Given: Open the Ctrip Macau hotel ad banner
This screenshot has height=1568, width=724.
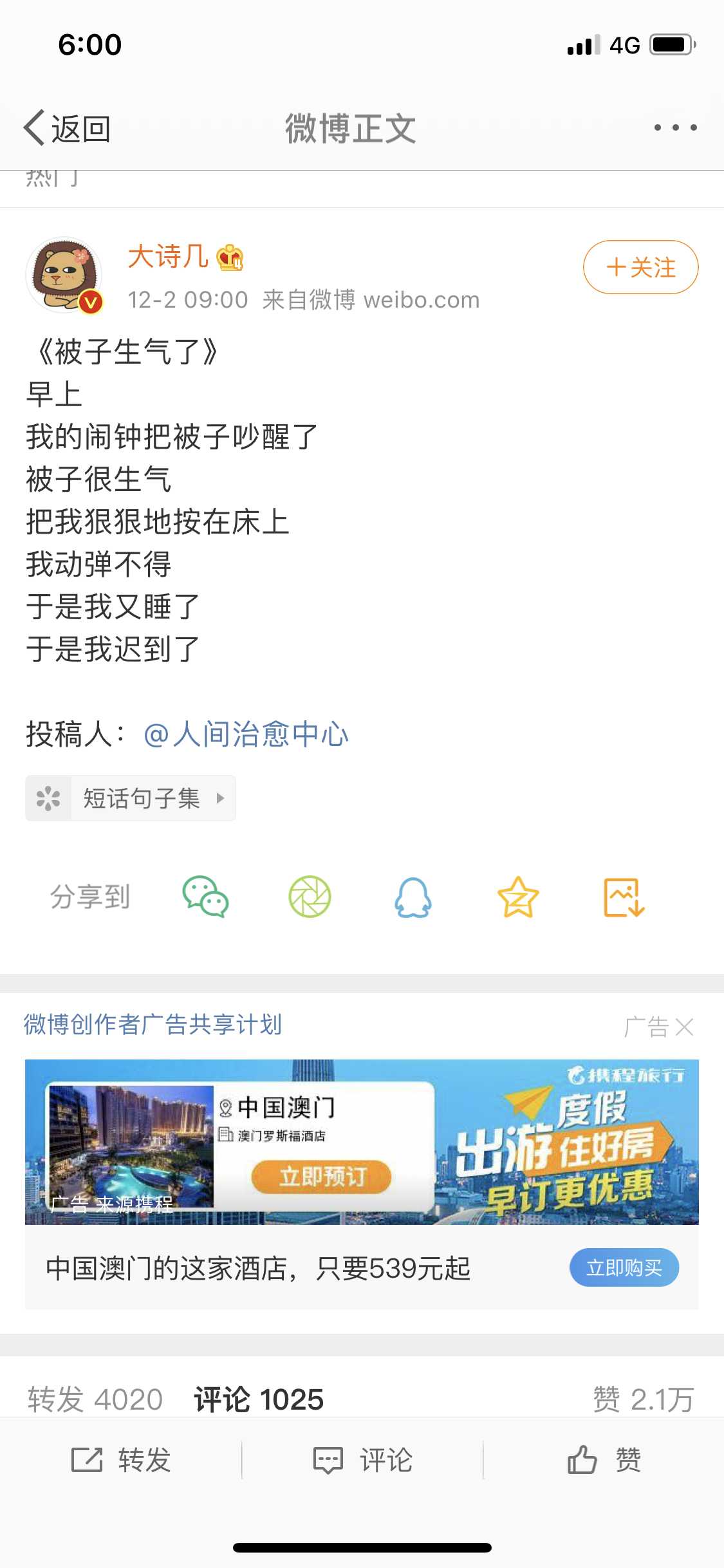Looking at the screenshot, I should (362, 1141).
